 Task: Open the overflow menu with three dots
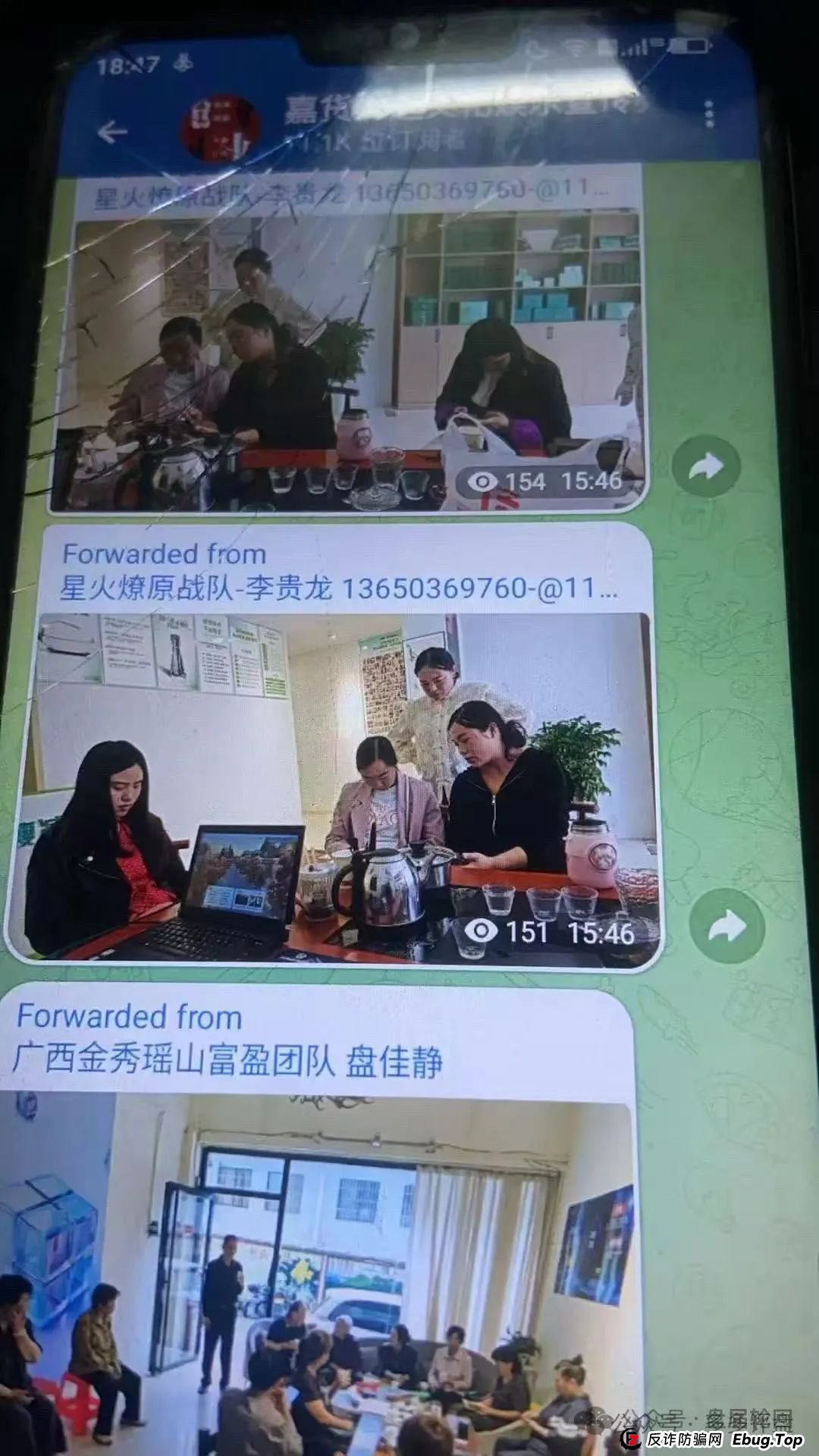(x=709, y=115)
